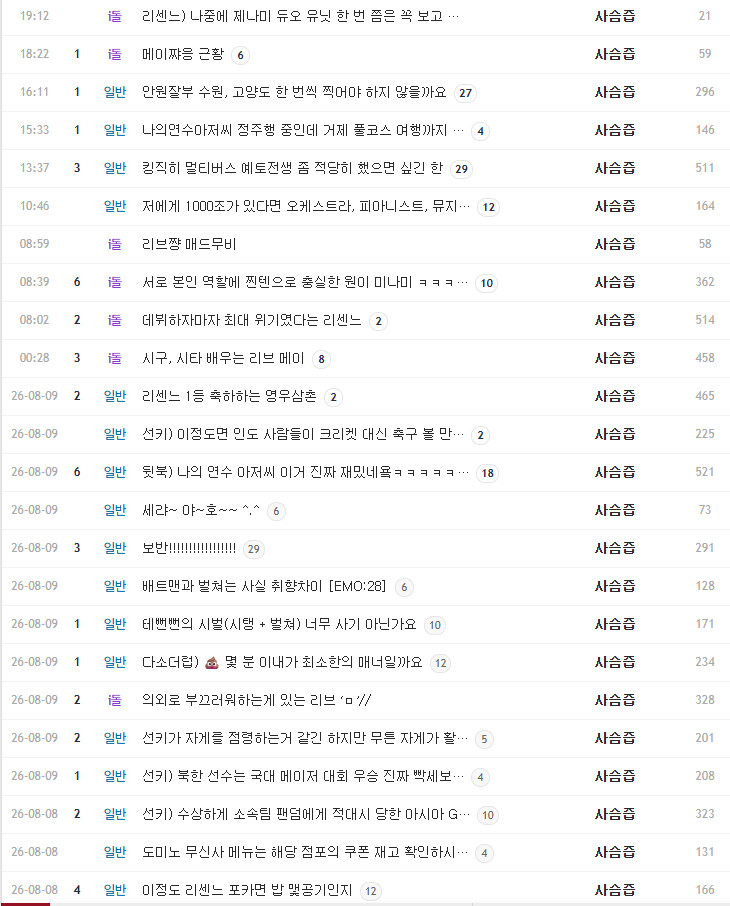Open the post '도미노 무신사 메뉴는 해당 점포의…'

tap(305, 852)
